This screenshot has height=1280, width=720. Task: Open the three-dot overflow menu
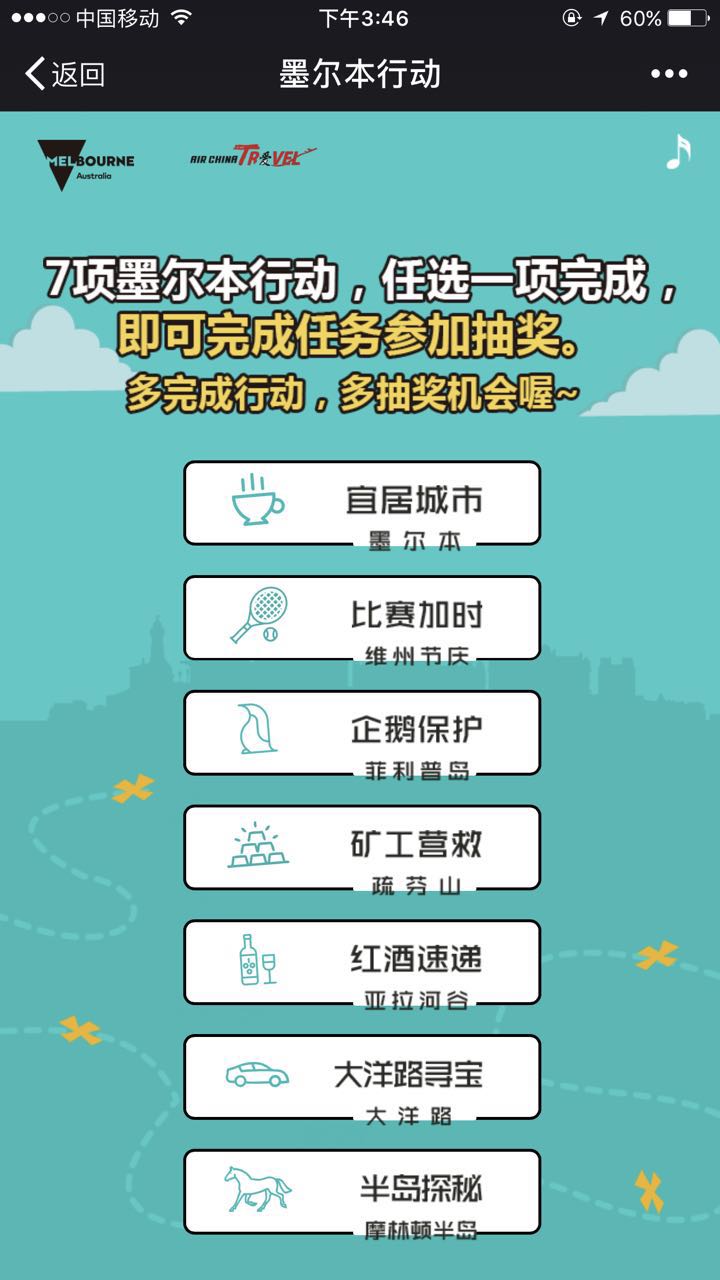[x=668, y=74]
